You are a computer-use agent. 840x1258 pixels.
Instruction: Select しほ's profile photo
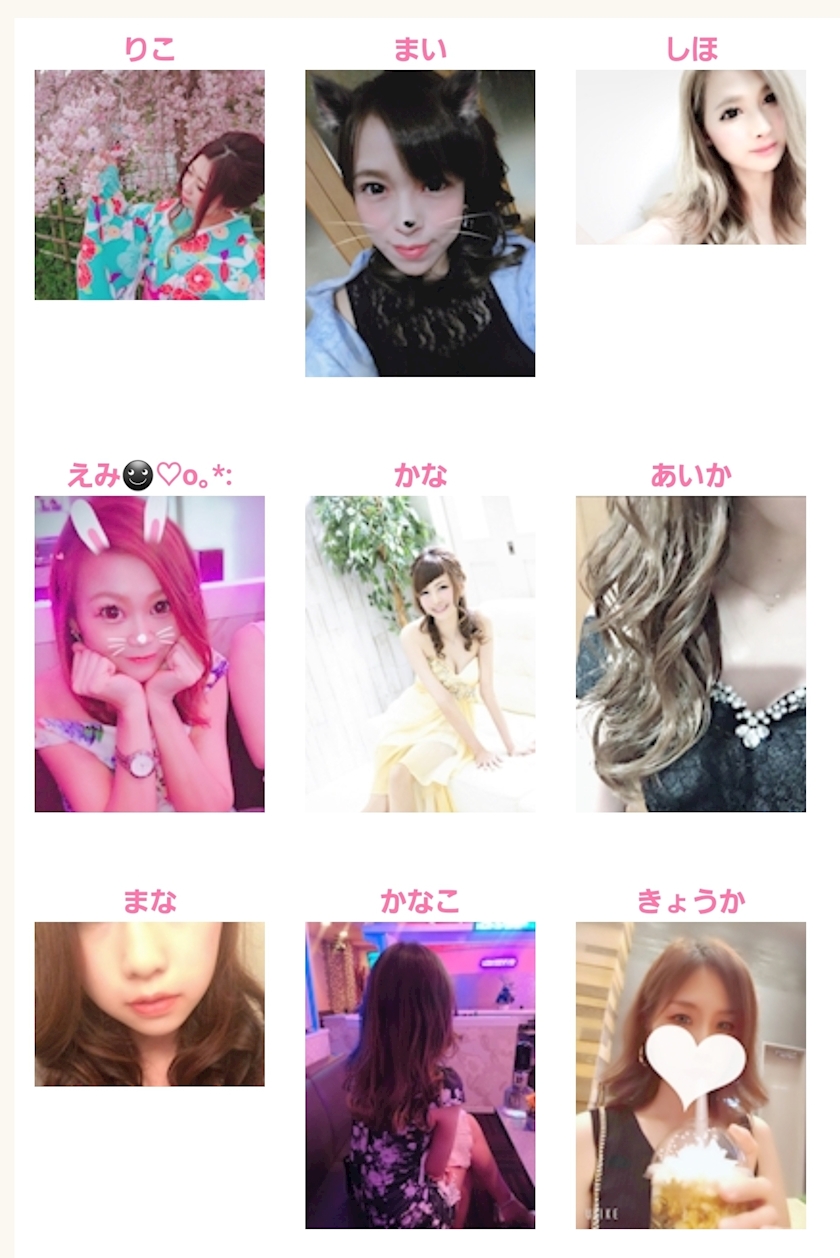[x=690, y=157]
